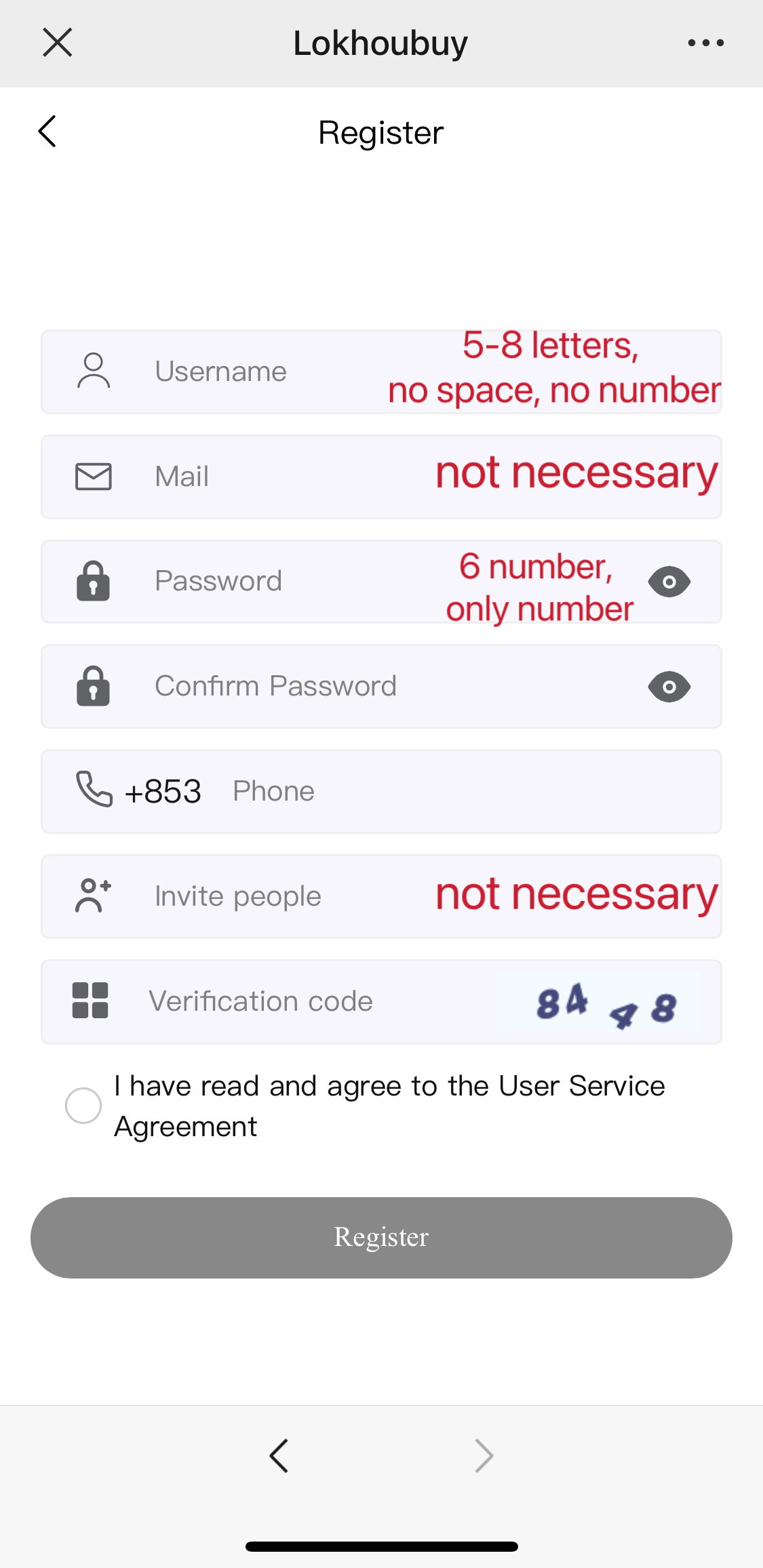Viewport: 763px width, 1568px height.
Task: Go back from the Register page
Action: [47, 132]
